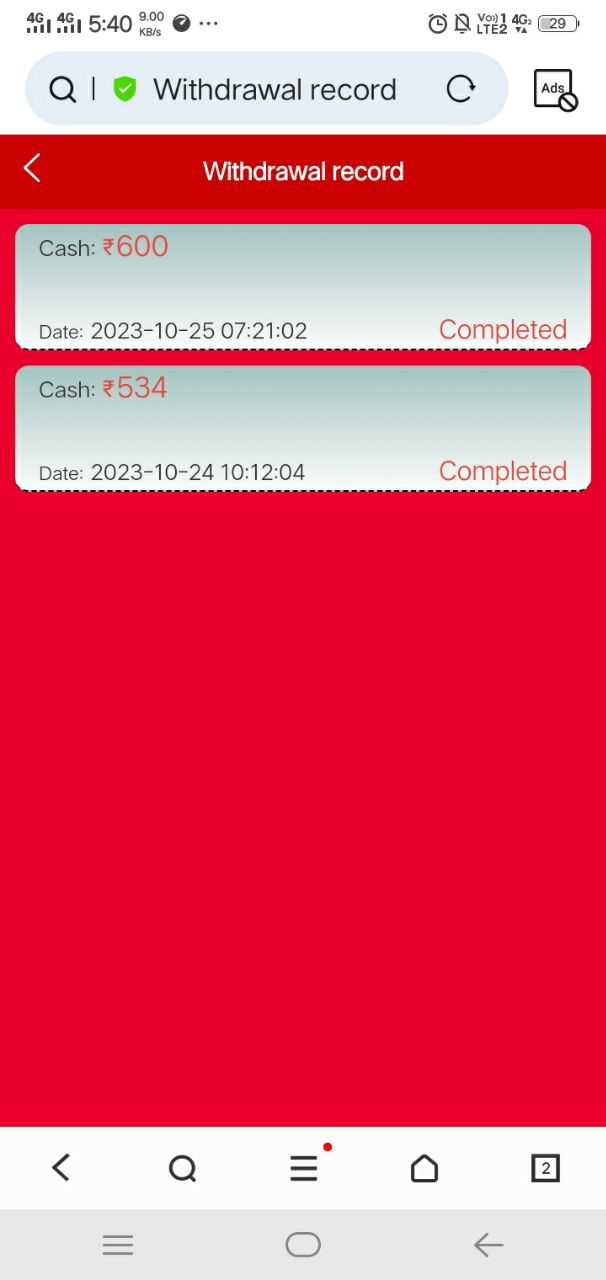Go back from Withdrawal record header

pos(32,168)
